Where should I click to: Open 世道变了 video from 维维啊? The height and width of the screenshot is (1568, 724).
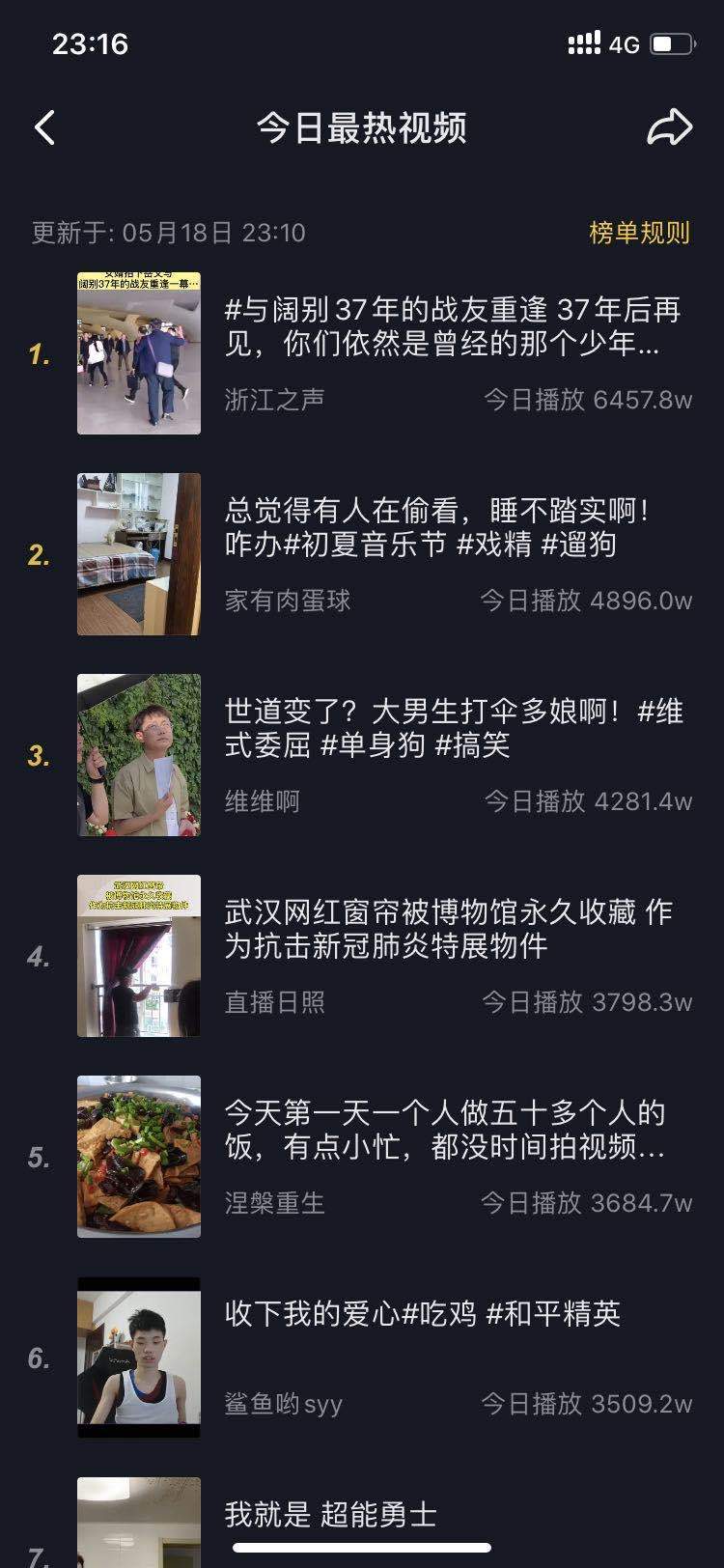454,729
